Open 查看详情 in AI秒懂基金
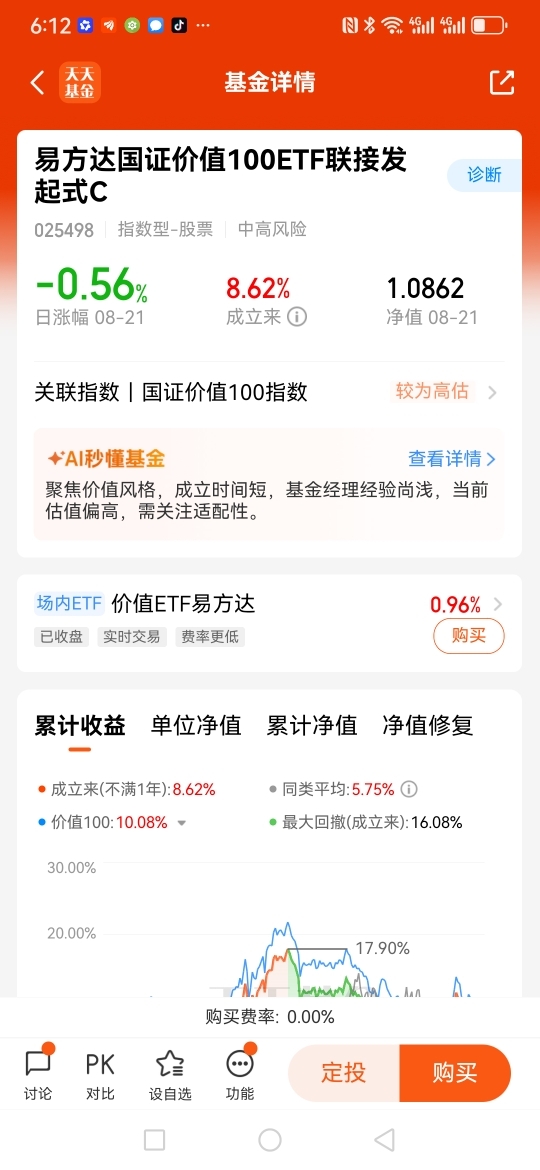 [x=452, y=459]
